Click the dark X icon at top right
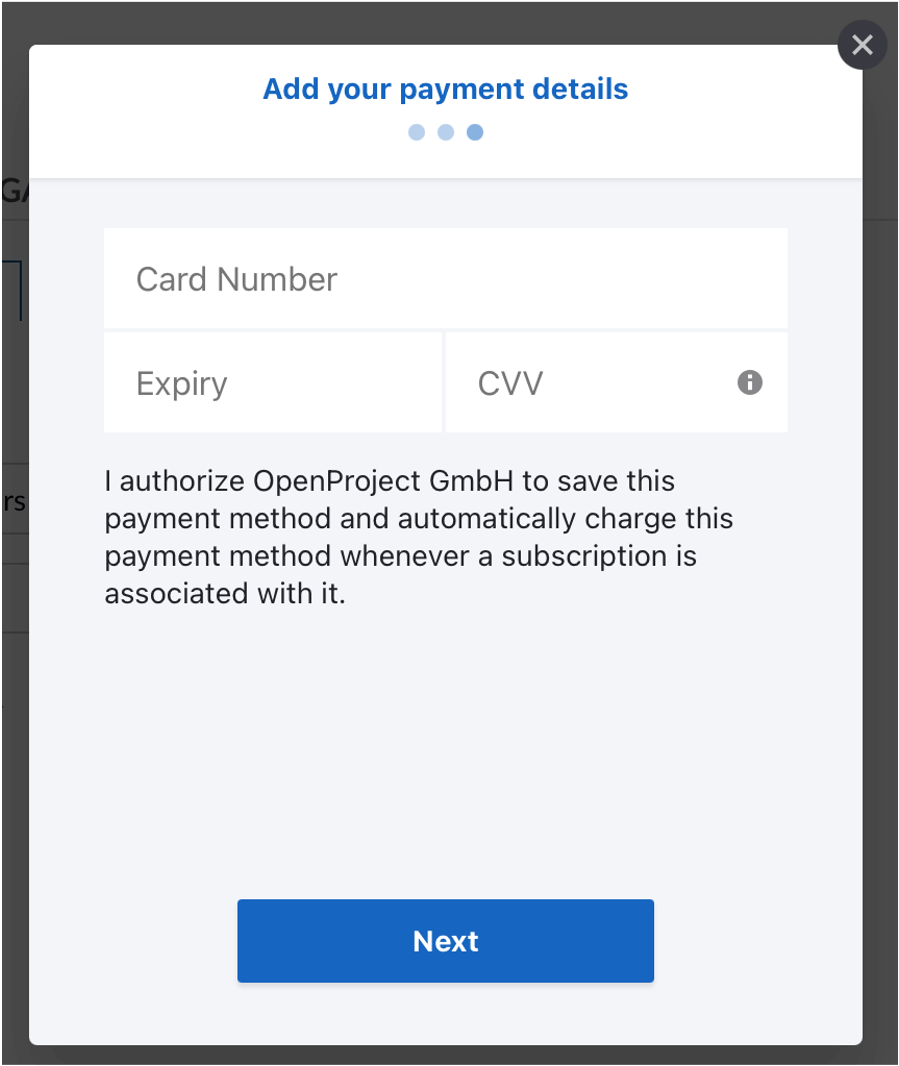 click(861, 44)
